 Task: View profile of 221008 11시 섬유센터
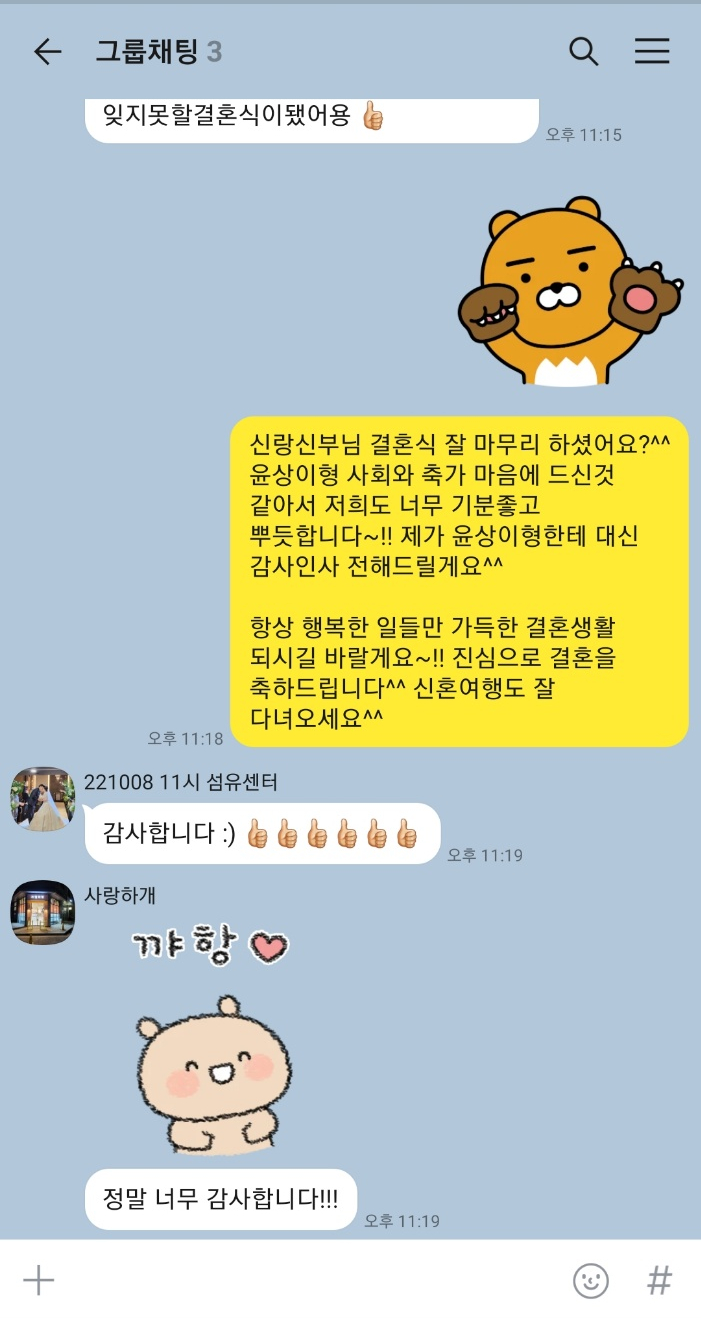tap(42, 799)
